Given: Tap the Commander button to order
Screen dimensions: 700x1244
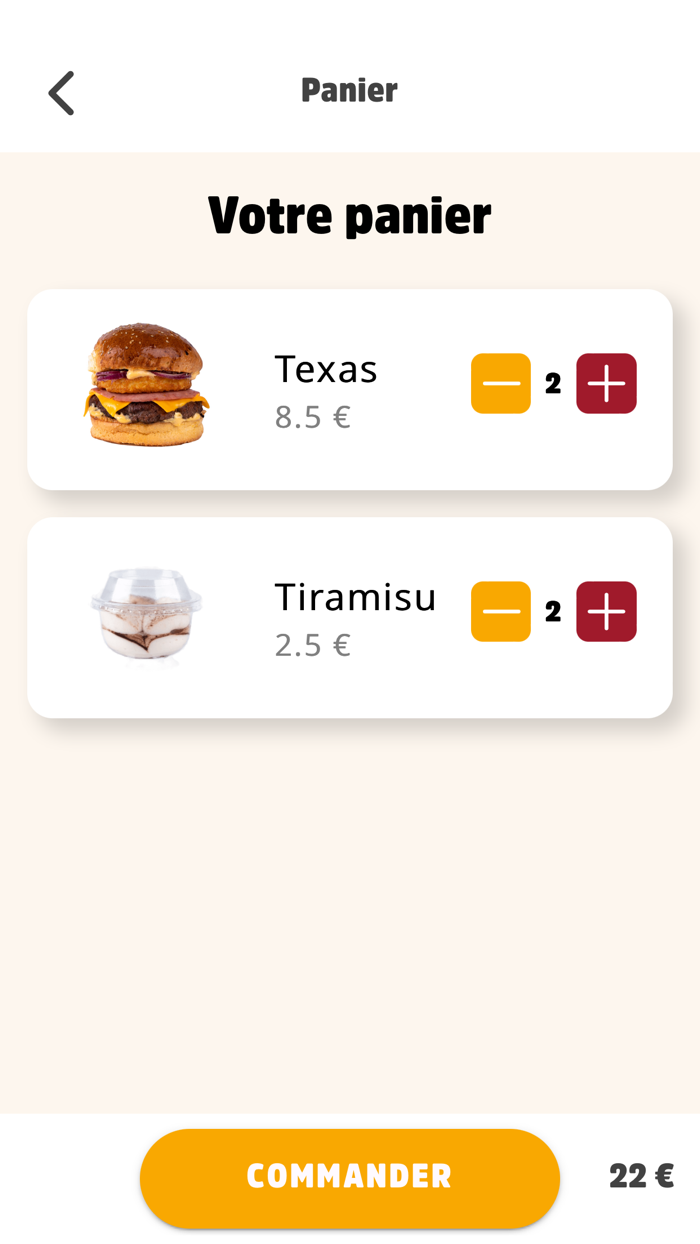Looking at the screenshot, I should (x=349, y=1177).
